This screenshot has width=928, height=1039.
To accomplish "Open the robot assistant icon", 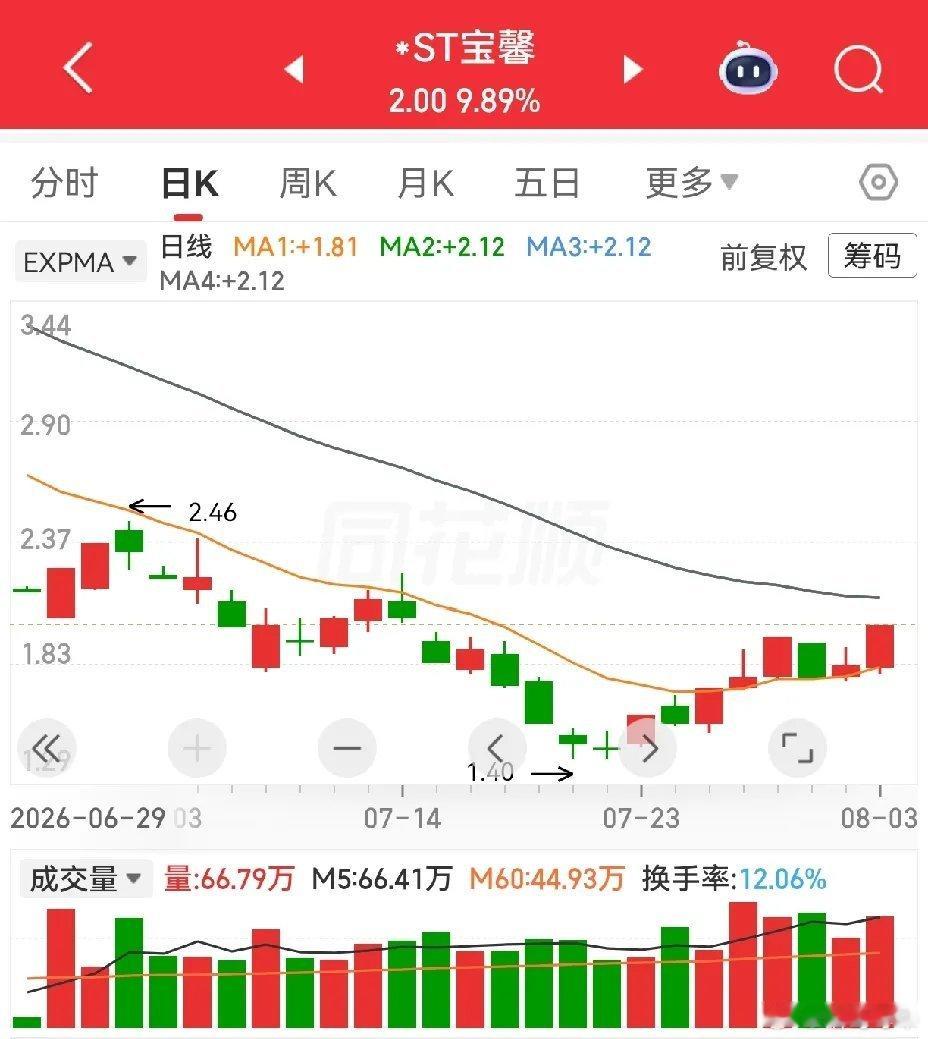I will pyautogui.click(x=748, y=68).
